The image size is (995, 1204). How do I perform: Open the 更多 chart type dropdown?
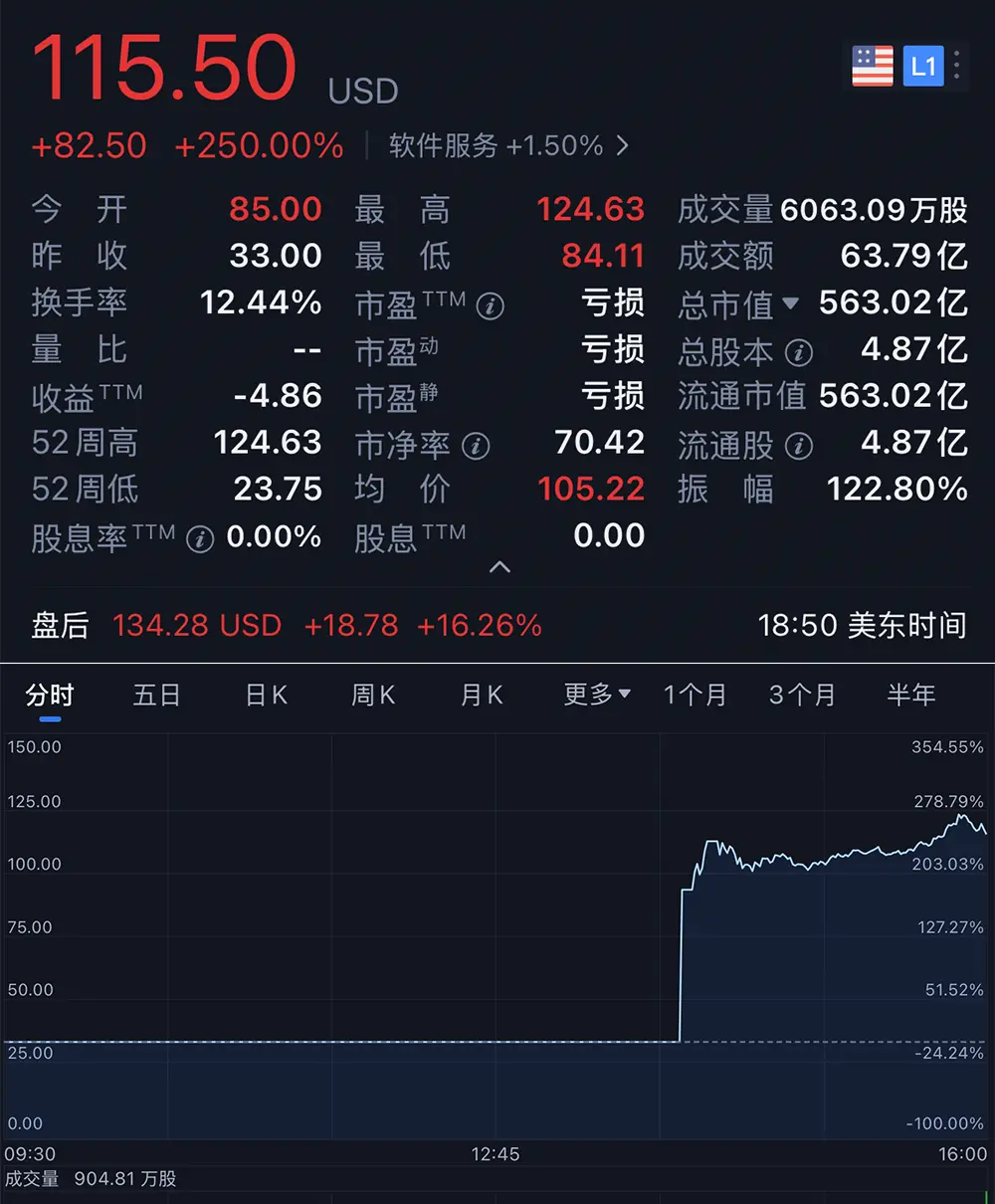pyautogui.click(x=594, y=696)
